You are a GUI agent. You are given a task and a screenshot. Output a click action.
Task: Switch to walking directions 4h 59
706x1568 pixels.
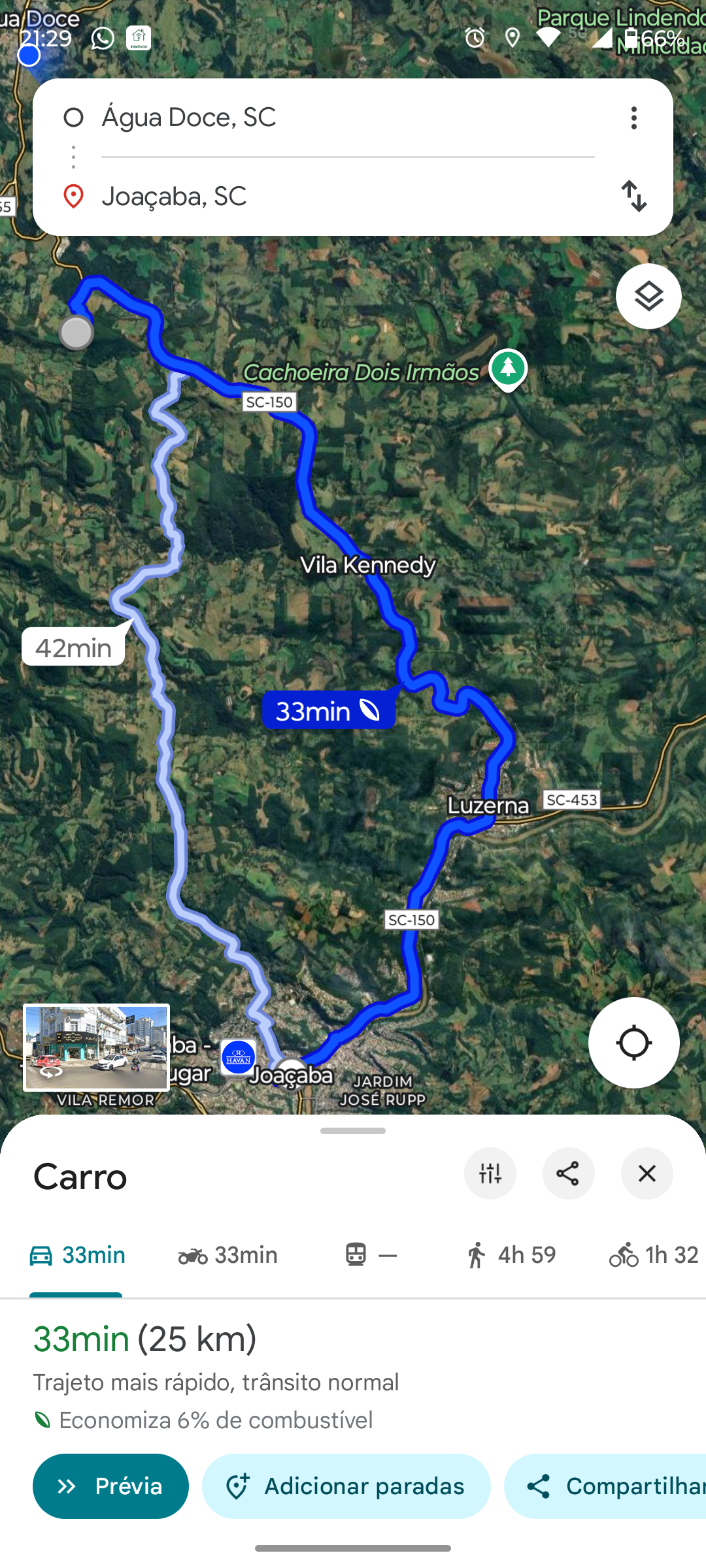(511, 1255)
